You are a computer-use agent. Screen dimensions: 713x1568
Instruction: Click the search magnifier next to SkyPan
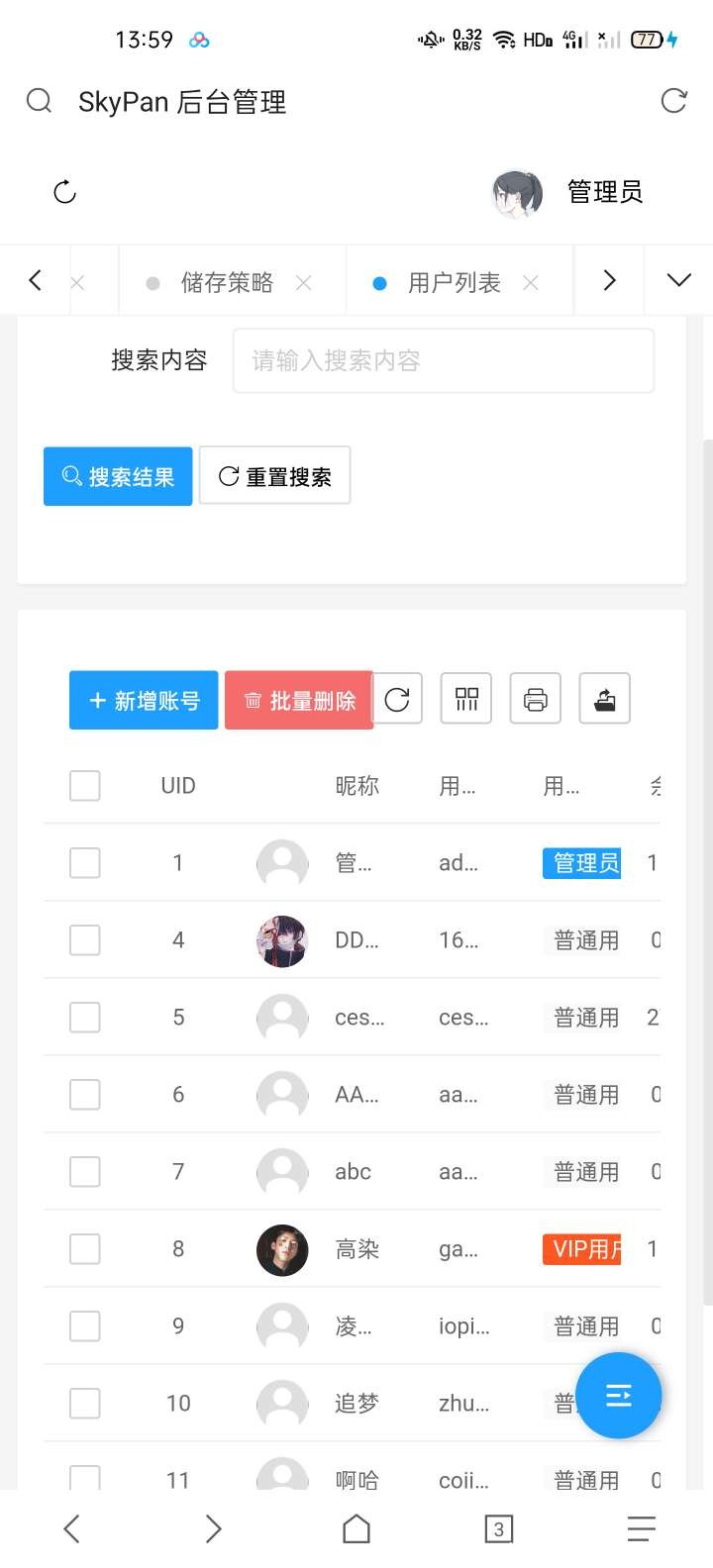coord(39,100)
